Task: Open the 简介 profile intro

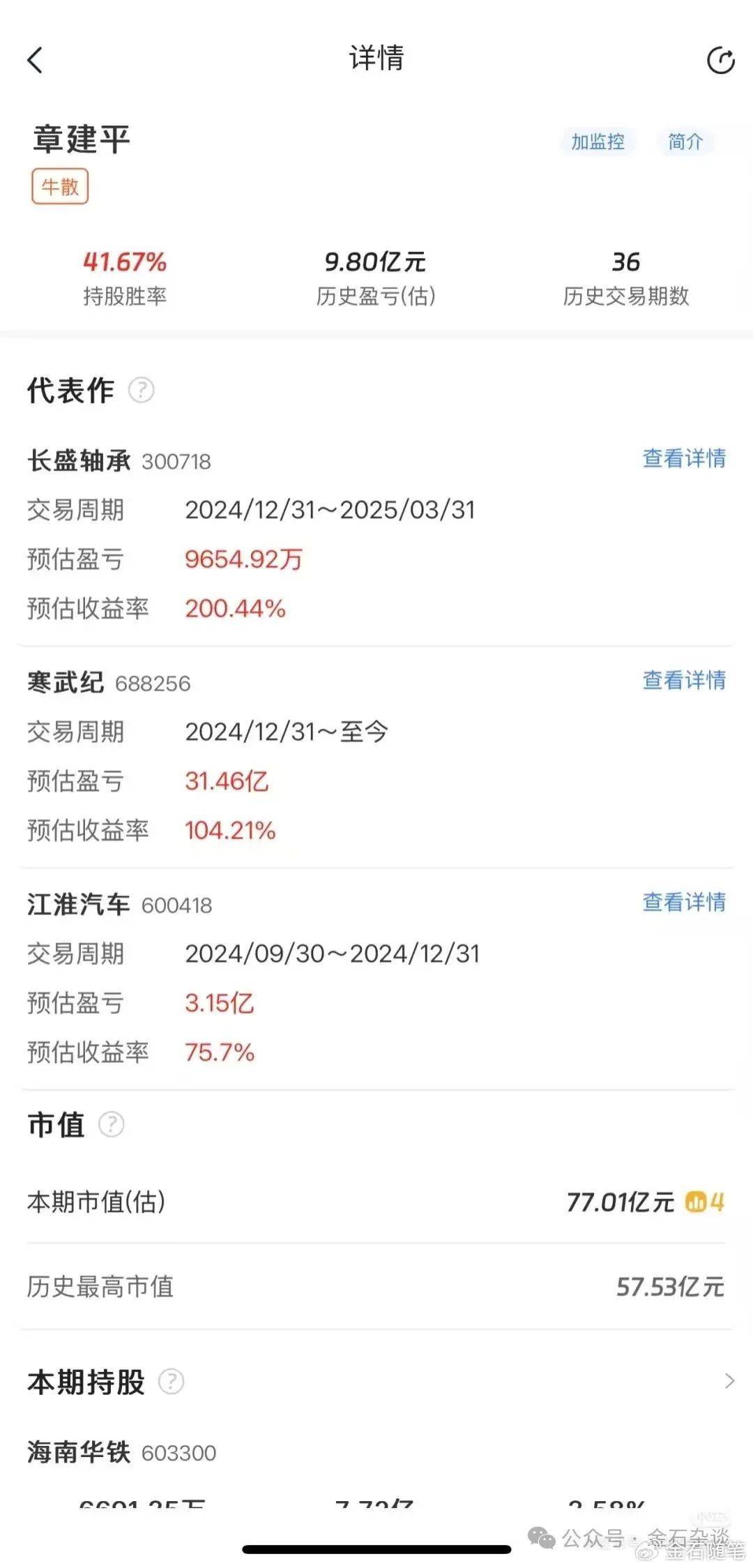Action: click(685, 142)
